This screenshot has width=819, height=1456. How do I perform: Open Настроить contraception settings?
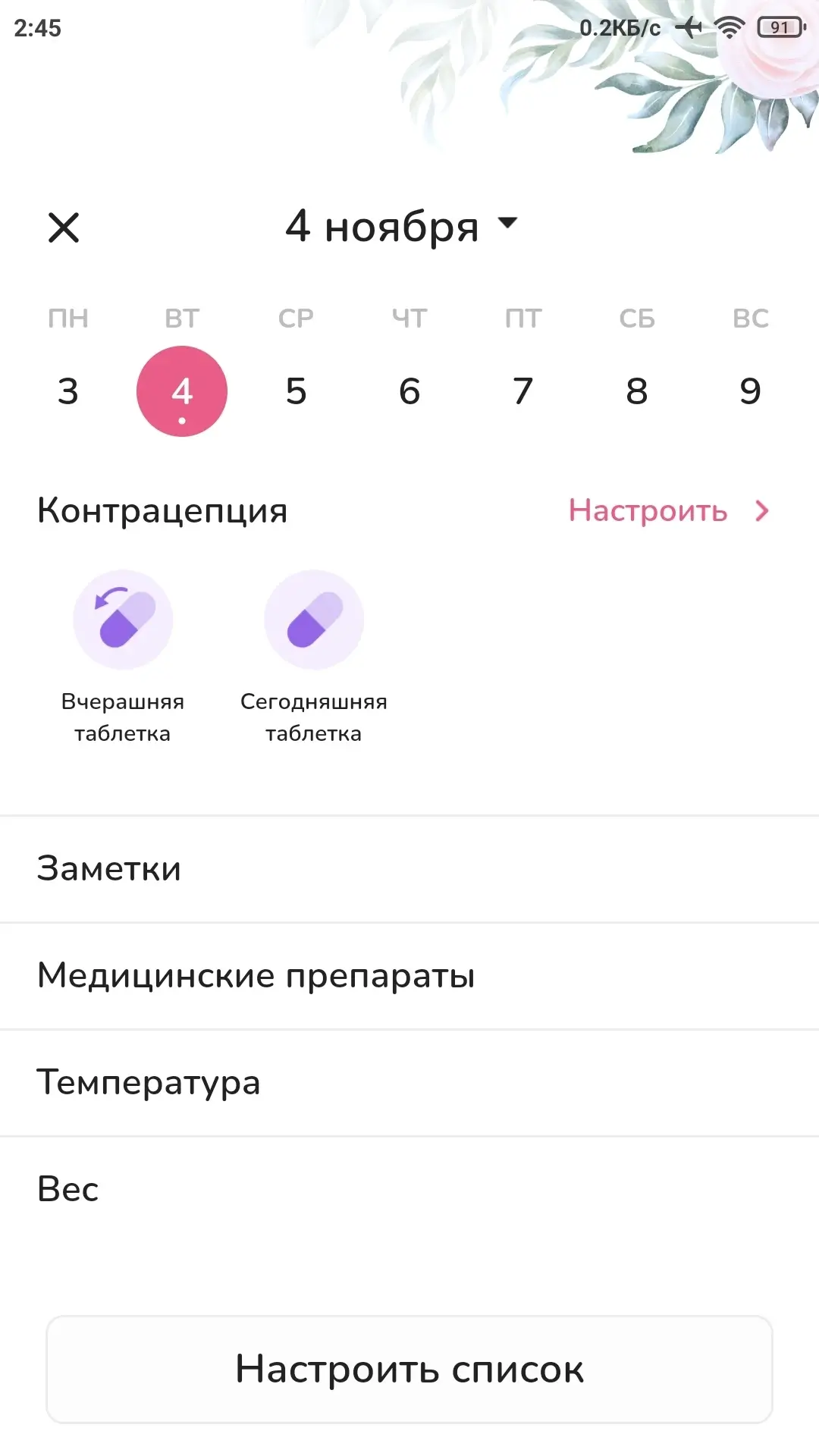(667, 511)
